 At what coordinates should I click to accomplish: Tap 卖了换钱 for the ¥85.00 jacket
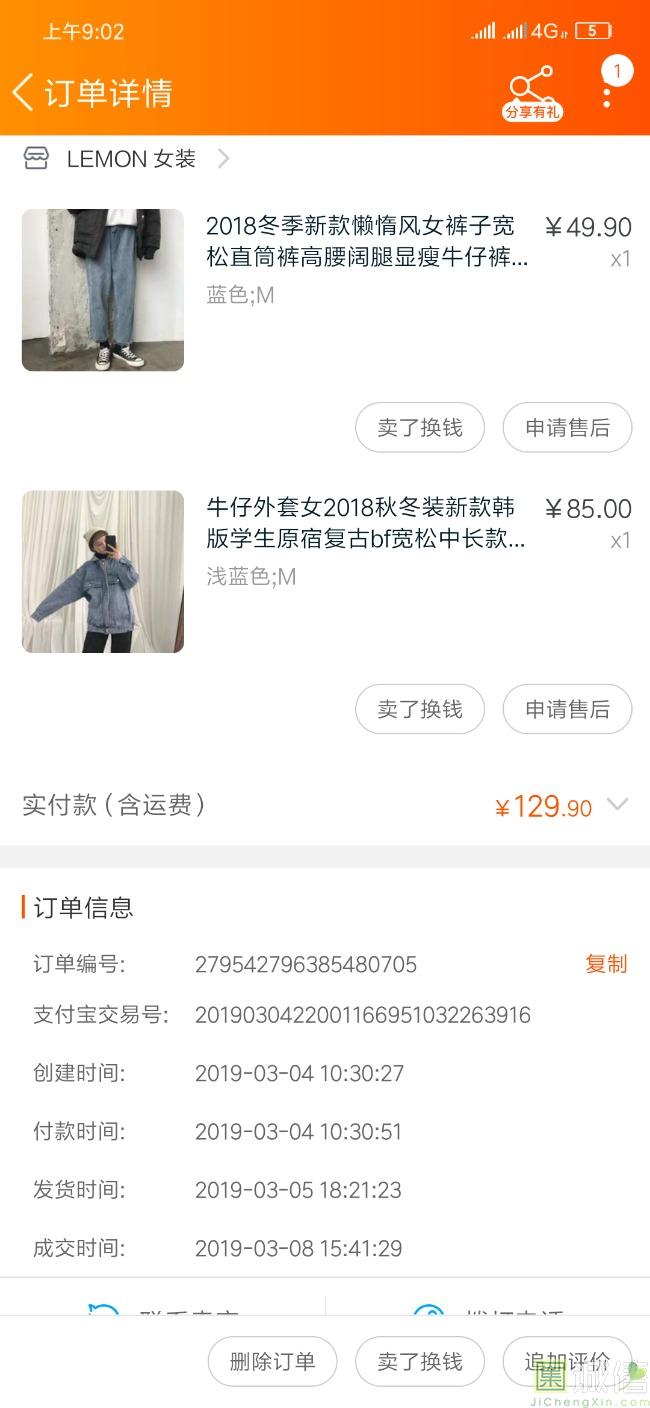click(420, 709)
